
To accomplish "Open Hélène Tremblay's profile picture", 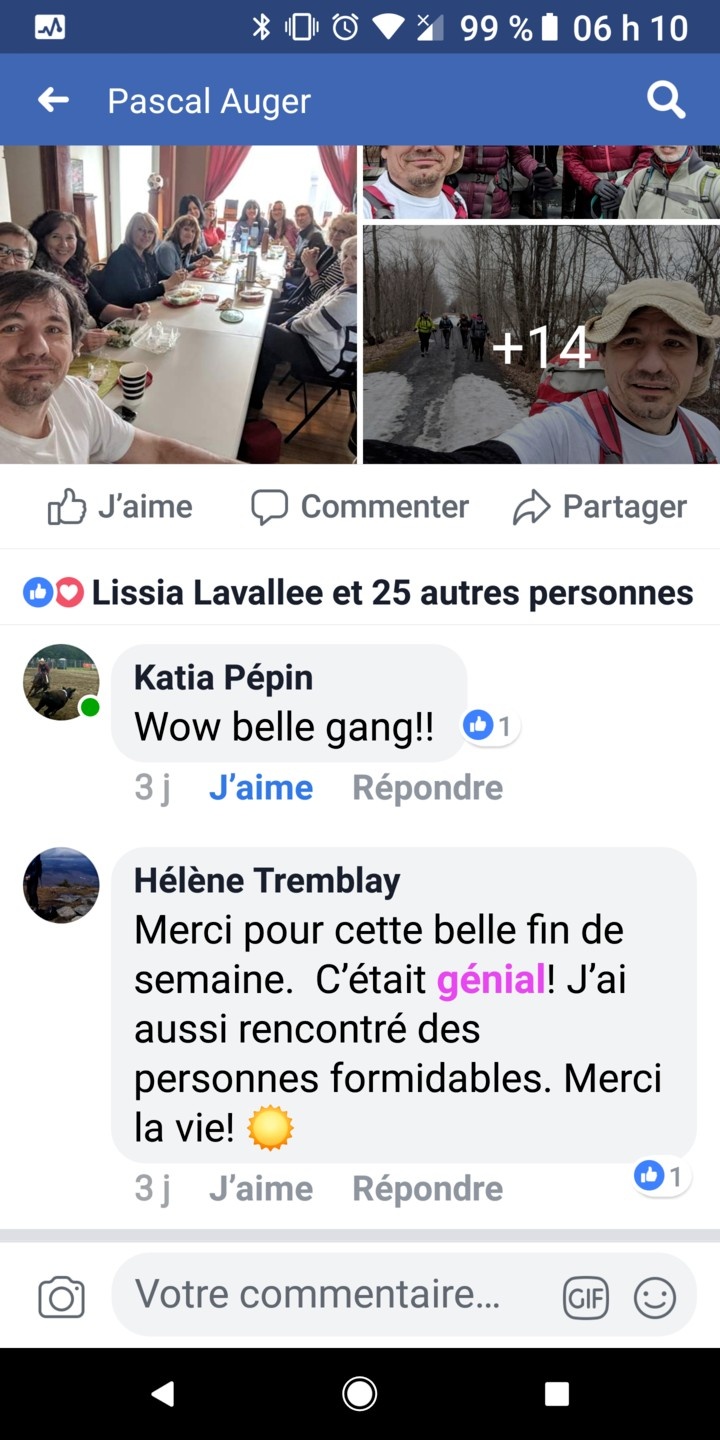I will tap(61, 885).
